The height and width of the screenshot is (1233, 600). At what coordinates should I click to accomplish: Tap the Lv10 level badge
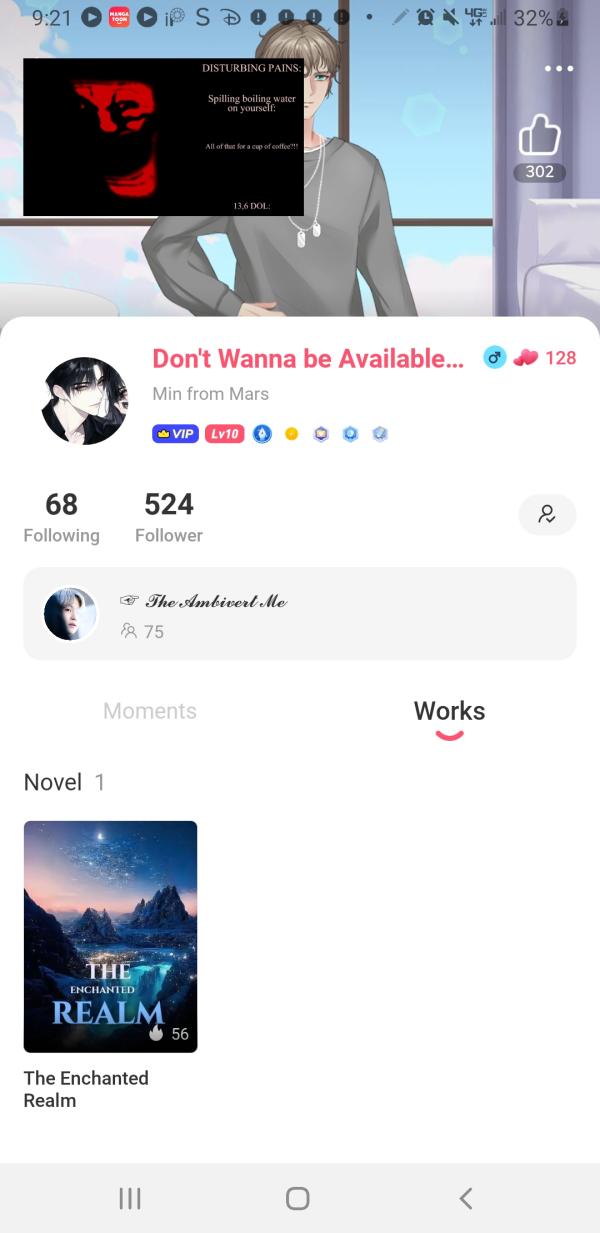[225, 434]
